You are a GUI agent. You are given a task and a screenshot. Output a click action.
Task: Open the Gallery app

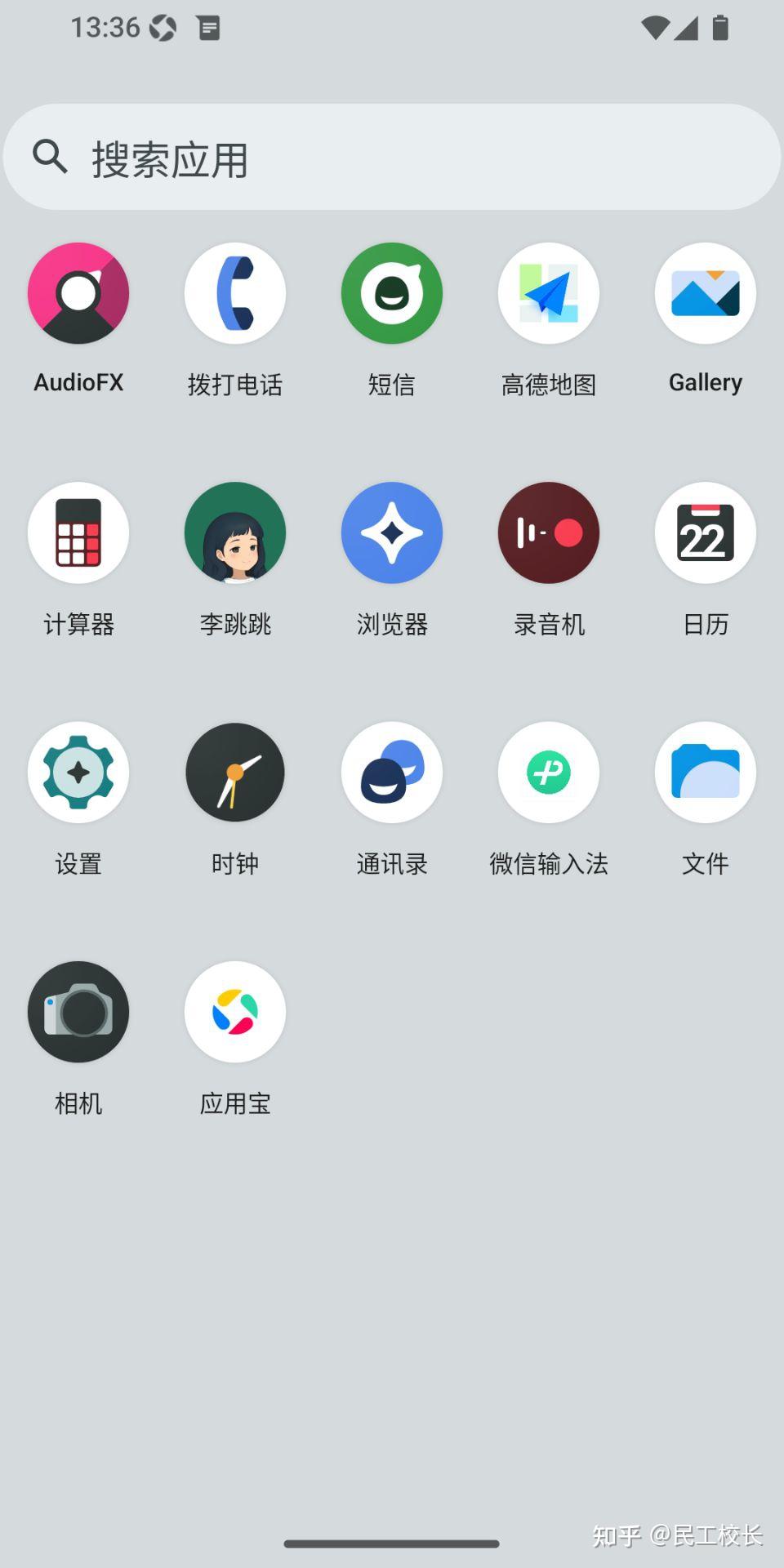pyautogui.click(x=705, y=293)
